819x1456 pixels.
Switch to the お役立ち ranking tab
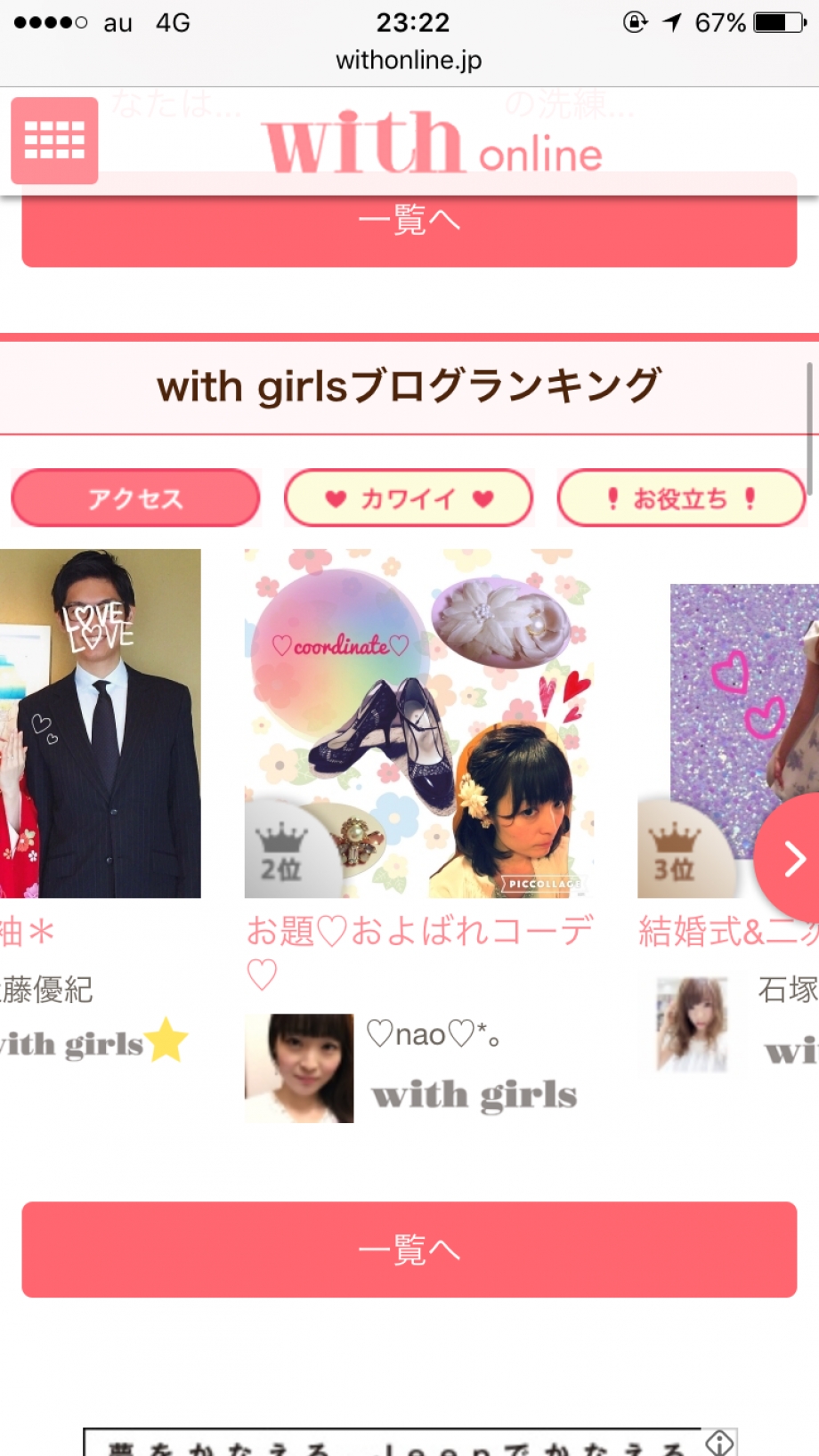681,498
